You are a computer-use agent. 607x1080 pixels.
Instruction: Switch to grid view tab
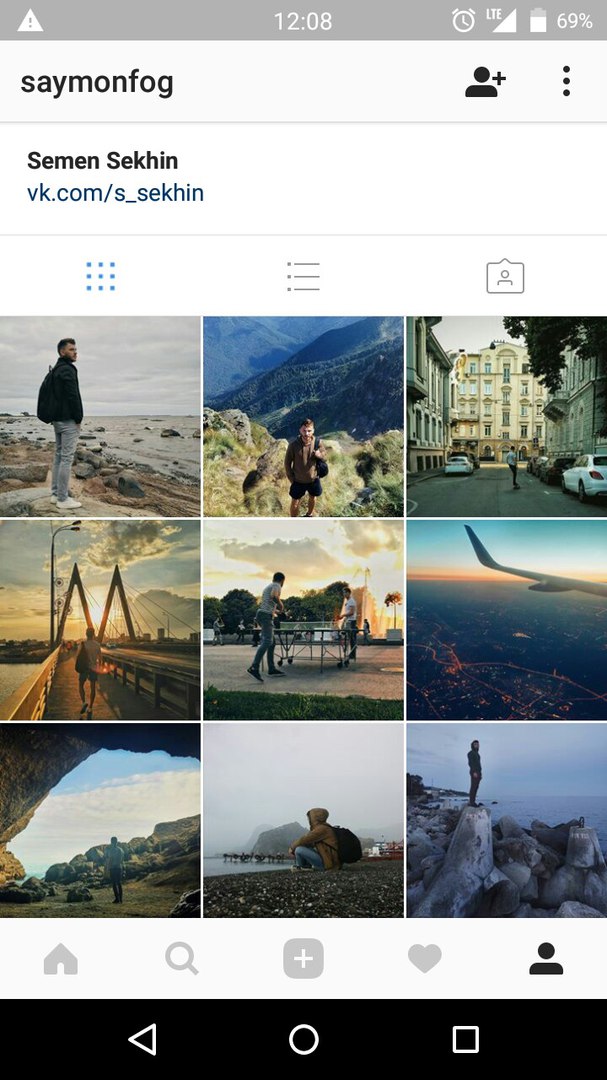tap(101, 276)
